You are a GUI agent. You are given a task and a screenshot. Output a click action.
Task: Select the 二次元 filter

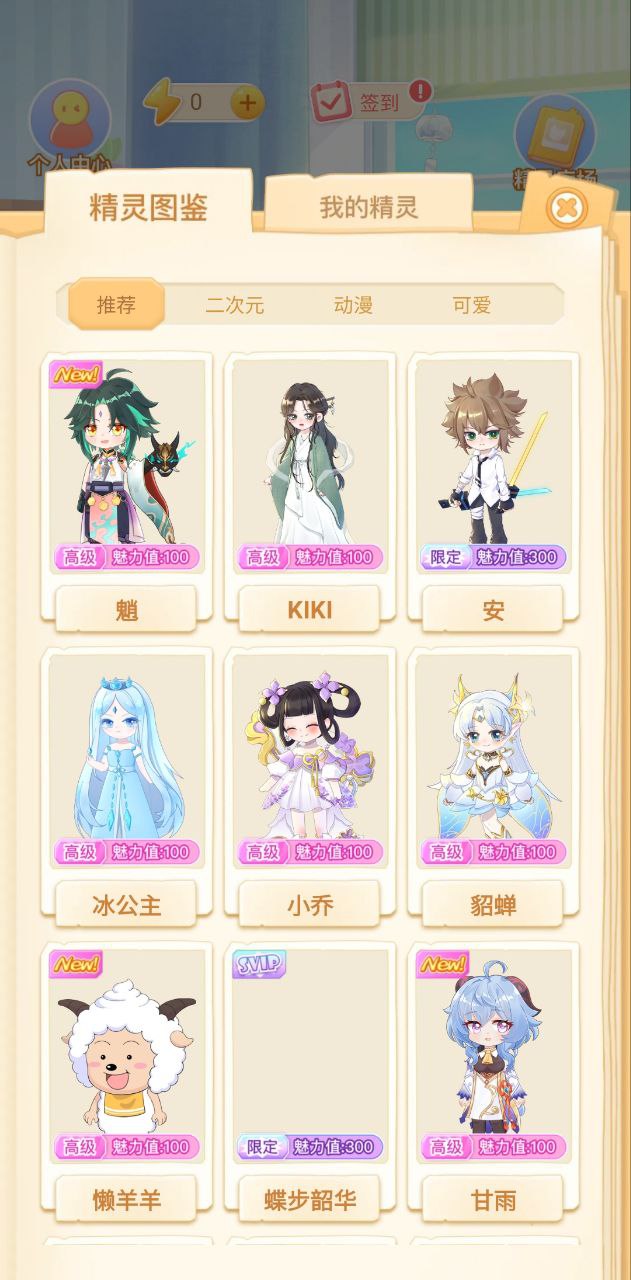pyautogui.click(x=235, y=305)
